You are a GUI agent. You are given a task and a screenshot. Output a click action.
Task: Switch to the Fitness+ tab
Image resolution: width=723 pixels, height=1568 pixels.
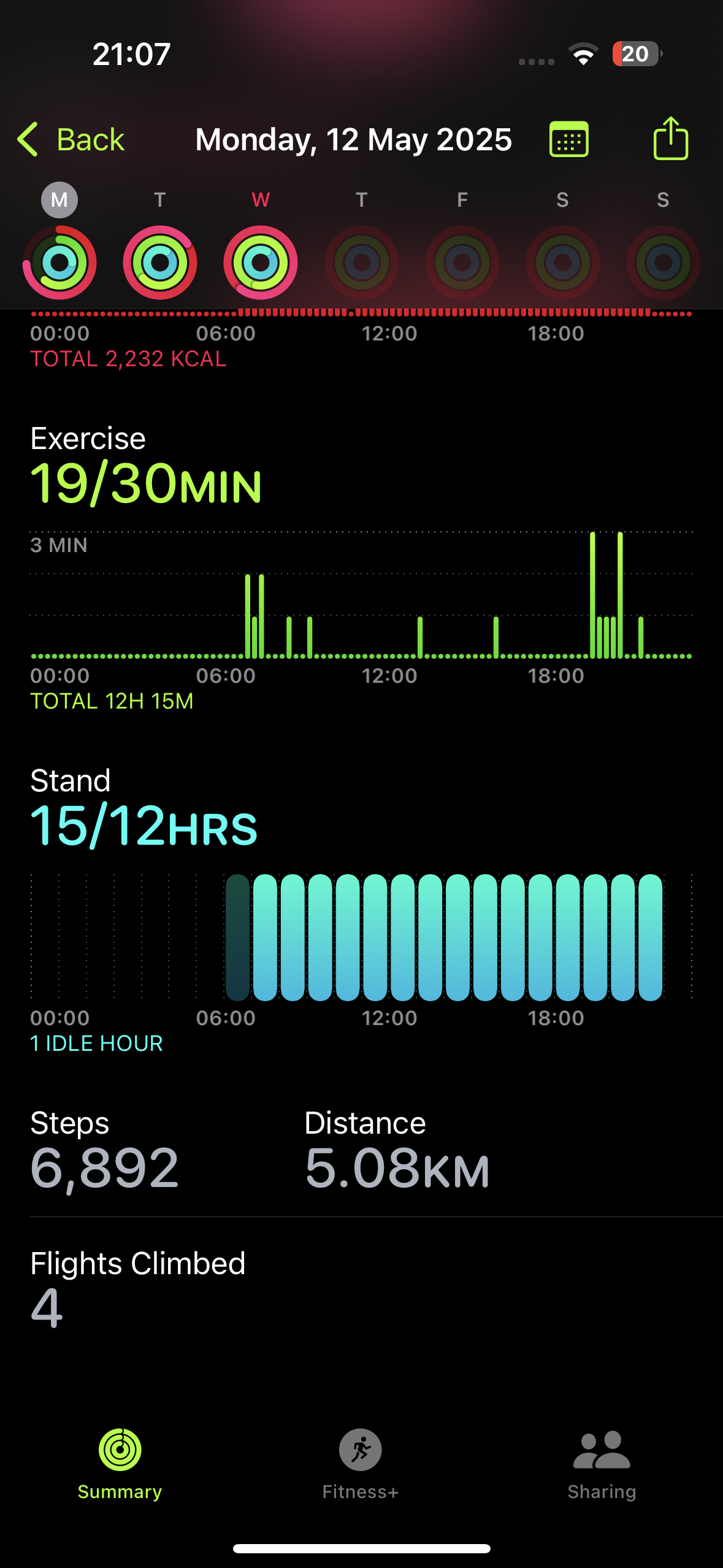pos(361,1464)
